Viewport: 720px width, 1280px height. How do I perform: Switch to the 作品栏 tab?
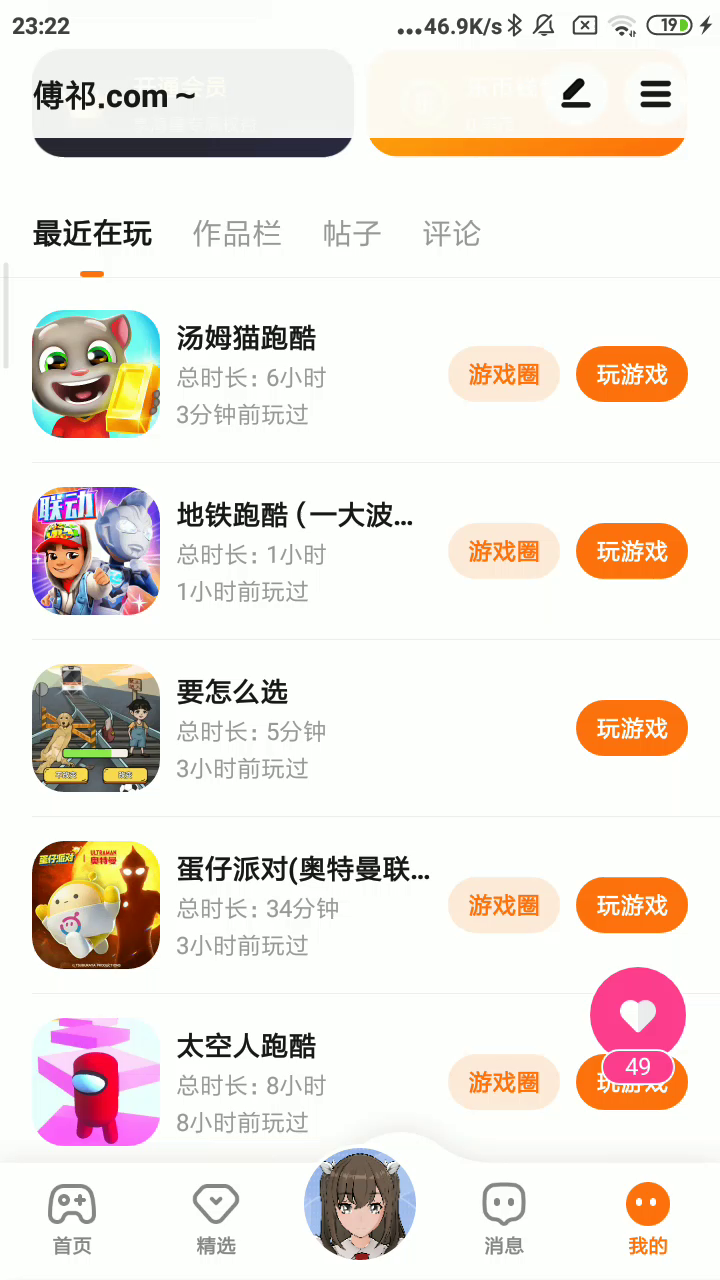[237, 234]
